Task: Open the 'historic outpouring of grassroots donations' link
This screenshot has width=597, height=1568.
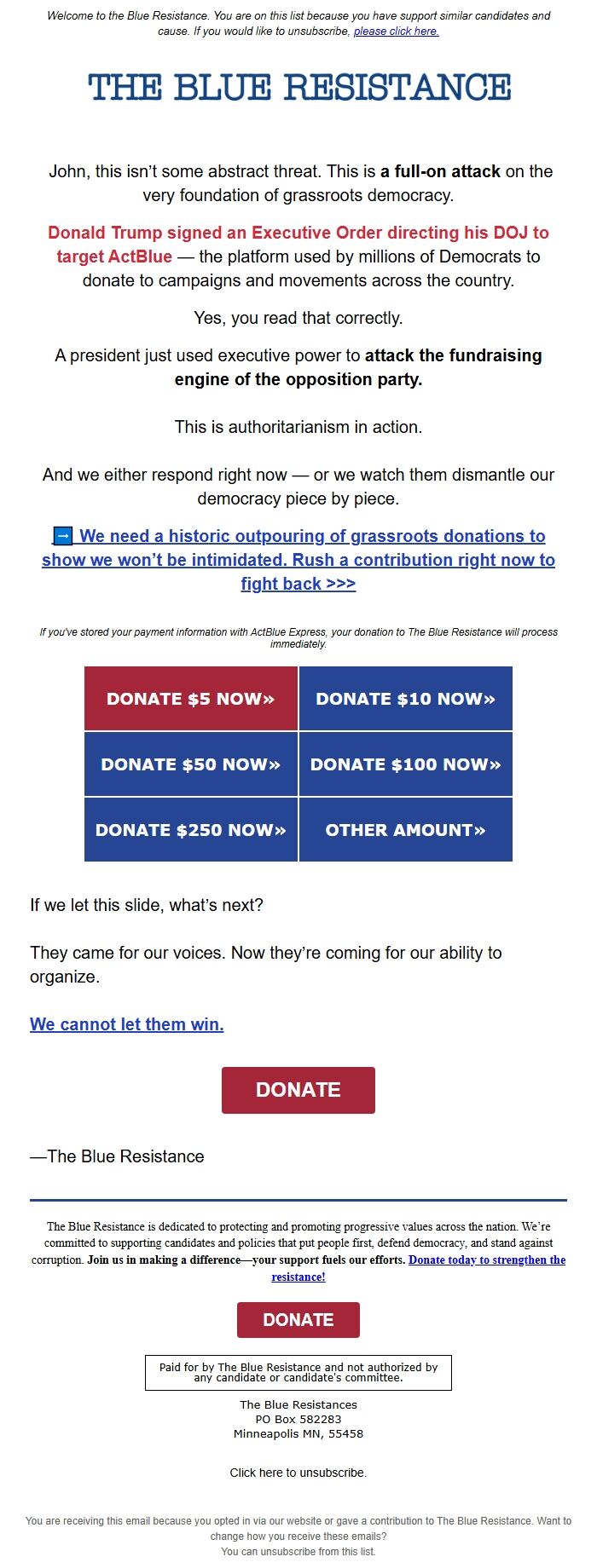Action: (298, 560)
